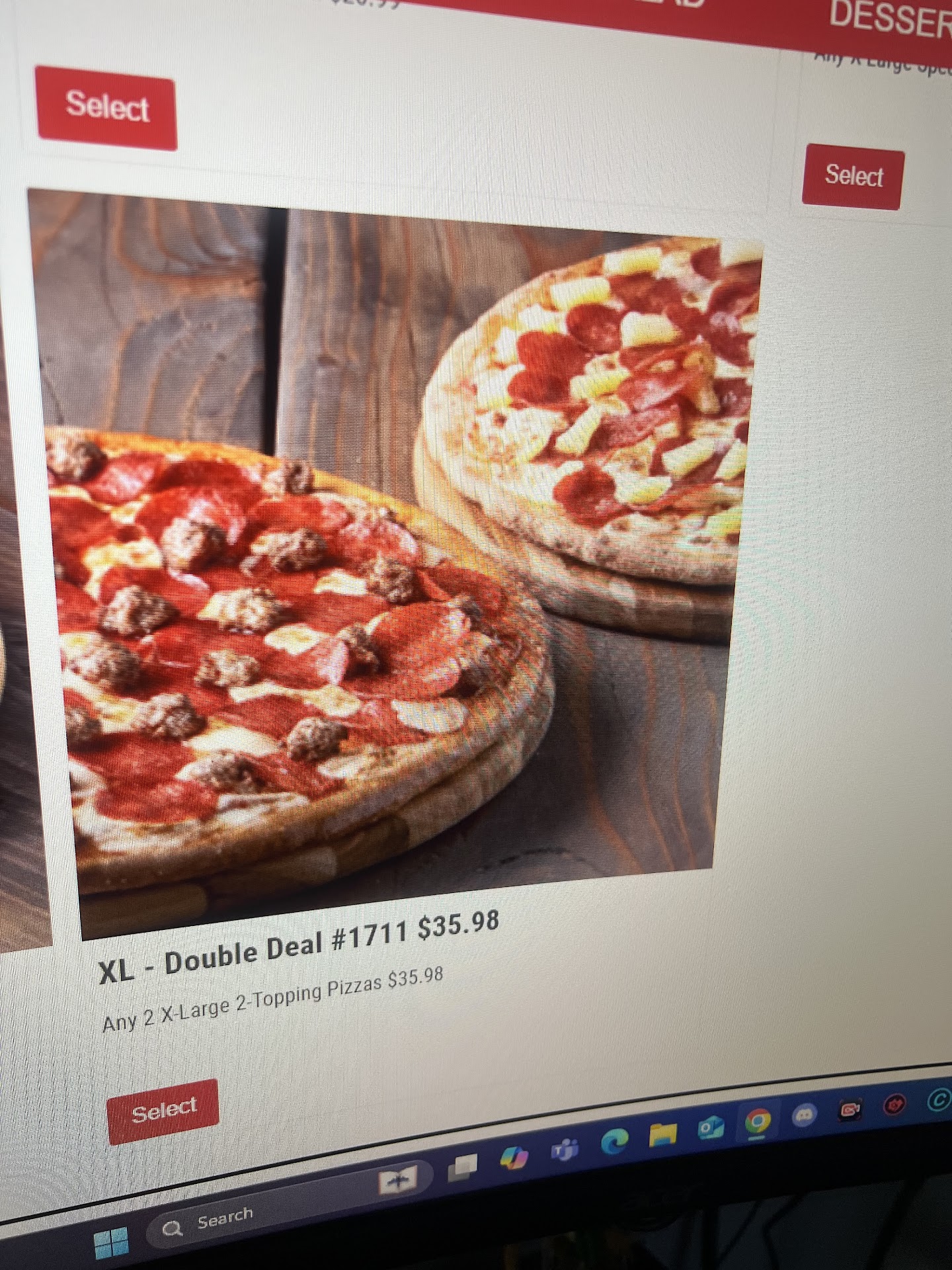
Task: Switch to Google Chrome in the taskbar
Action: coord(758,1122)
